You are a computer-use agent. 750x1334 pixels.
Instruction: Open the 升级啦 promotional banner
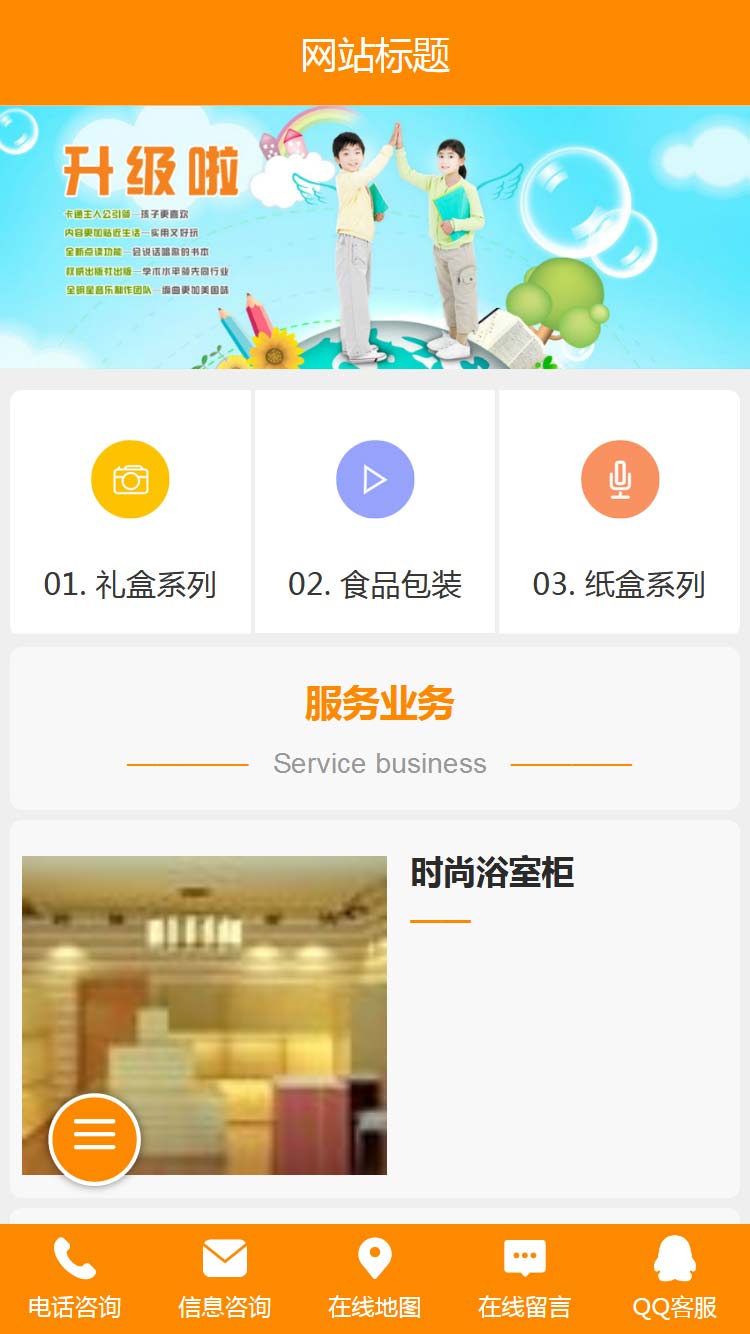[x=375, y=237]
